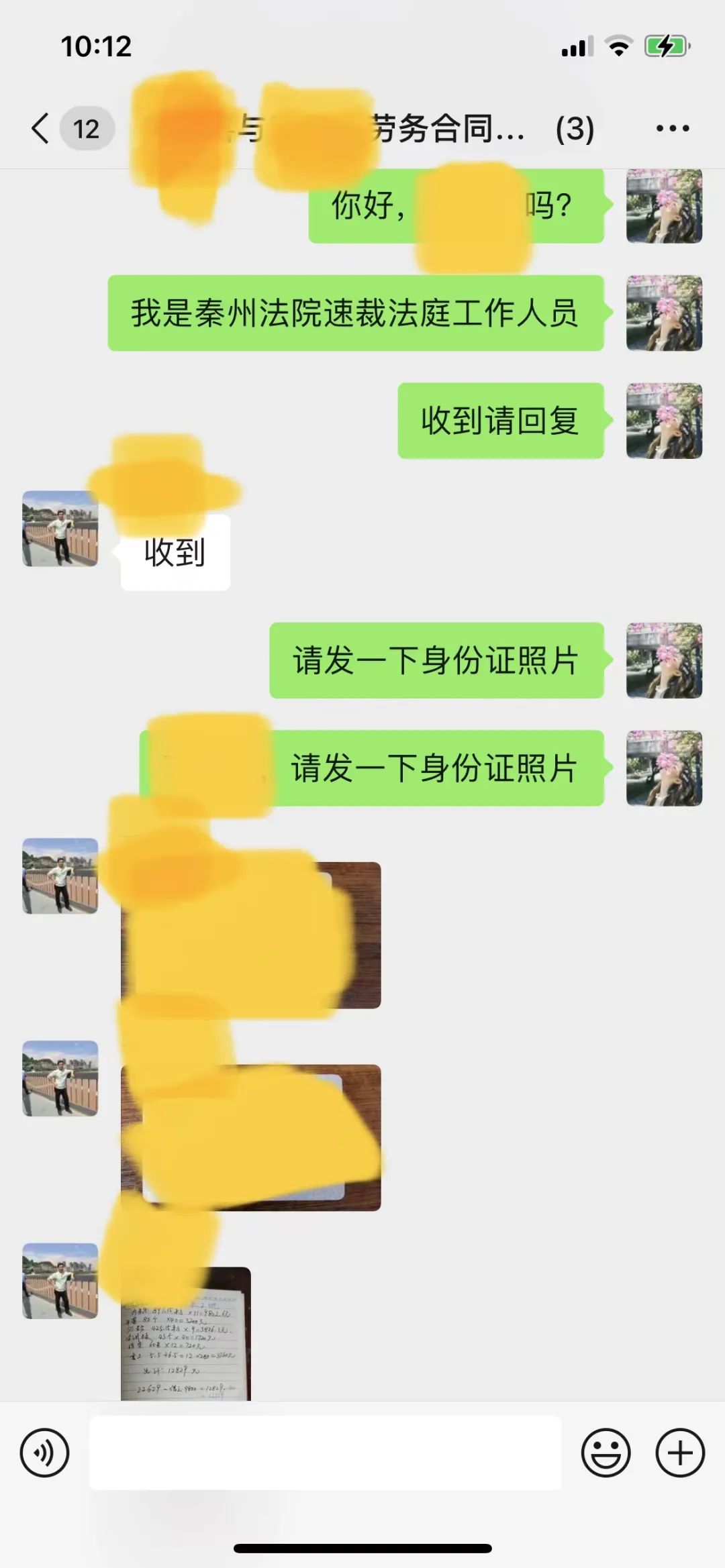Go back to the chat list
This screenshot has height=1568, width=725.
42,128
